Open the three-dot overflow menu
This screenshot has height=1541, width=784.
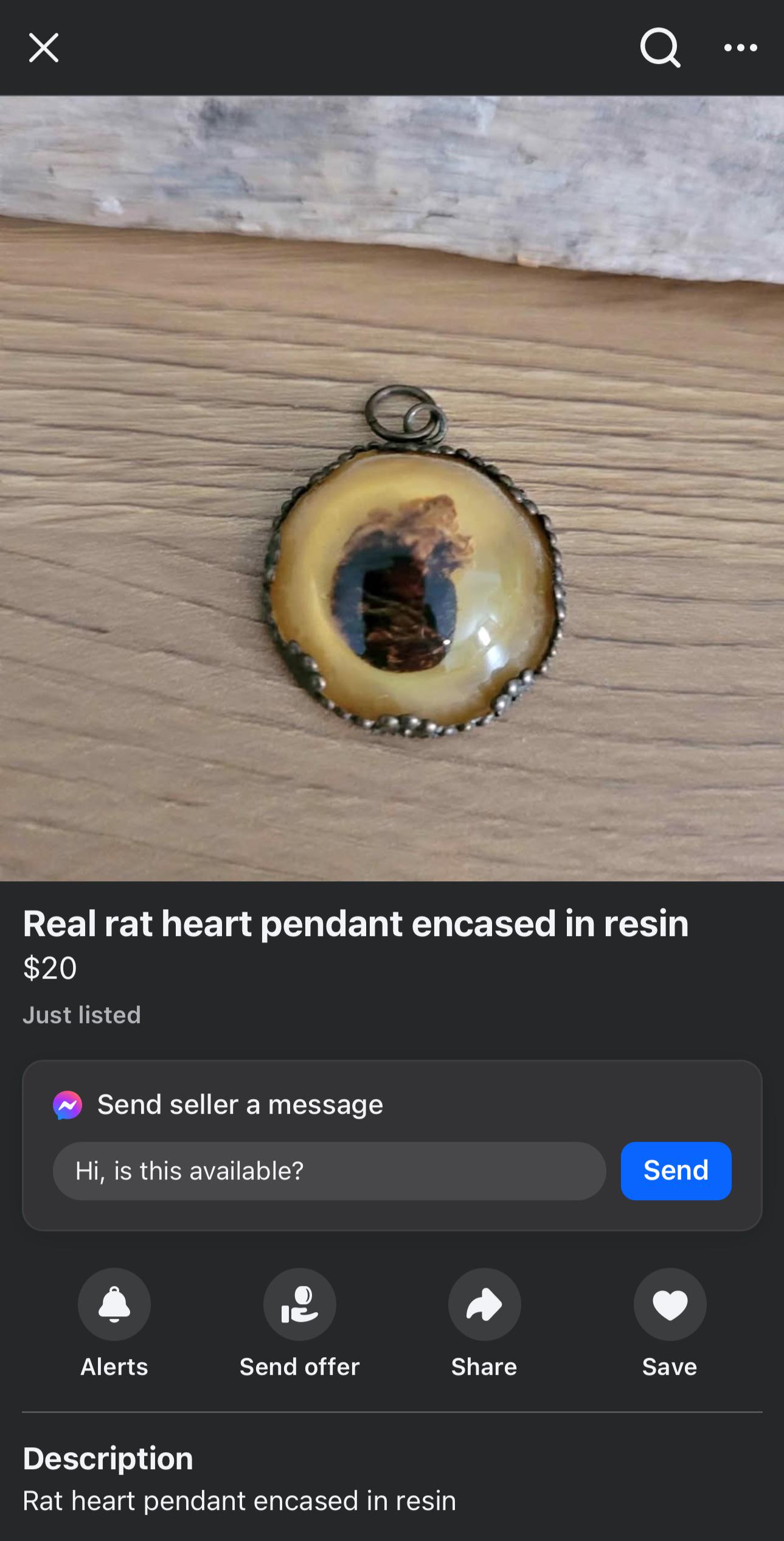(740, 47)
